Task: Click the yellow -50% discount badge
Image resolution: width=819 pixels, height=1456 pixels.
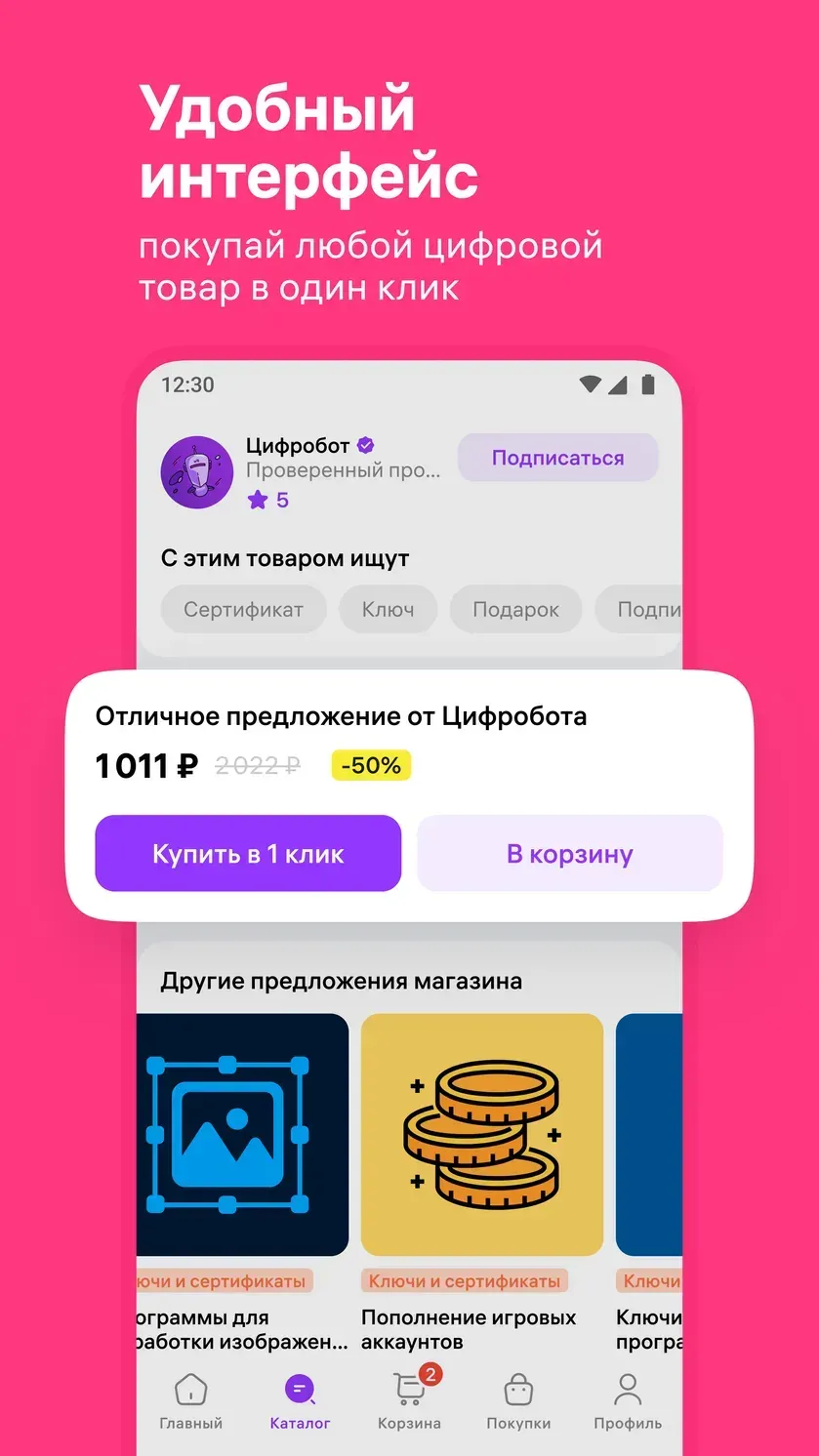Action: tap(370, 766)
